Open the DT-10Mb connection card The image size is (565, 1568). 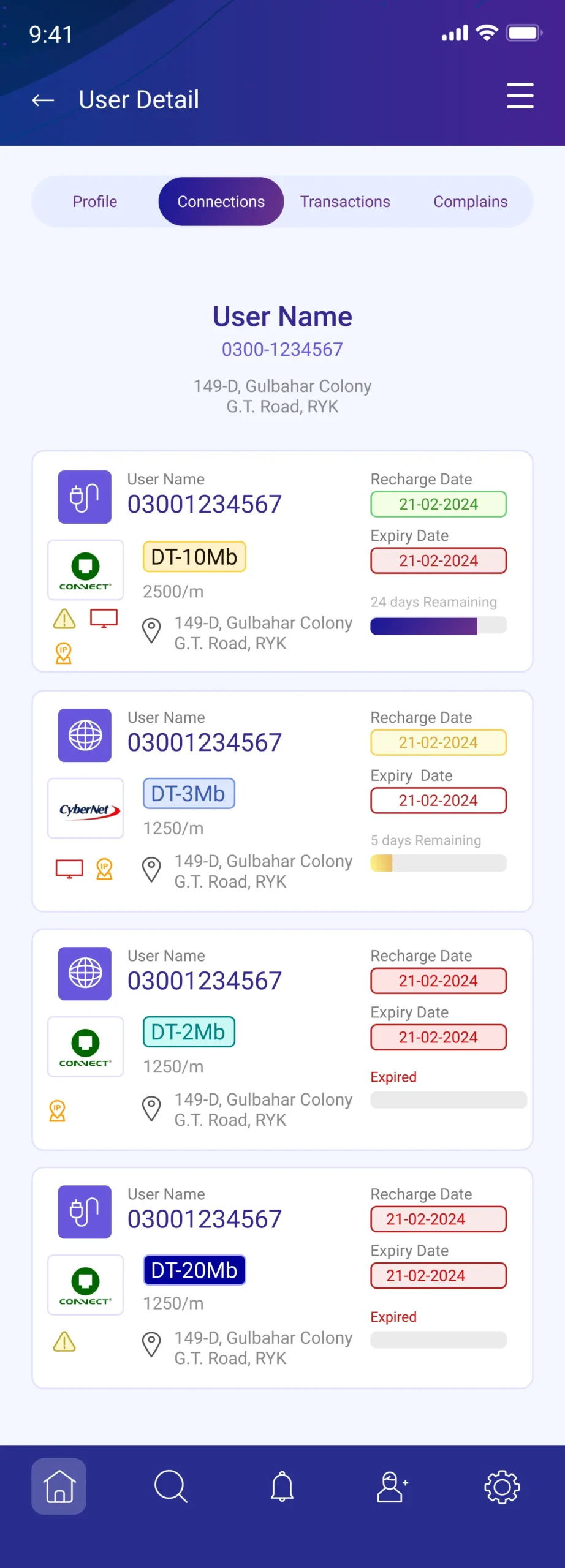pyautogui.click(x=282, y=561)
